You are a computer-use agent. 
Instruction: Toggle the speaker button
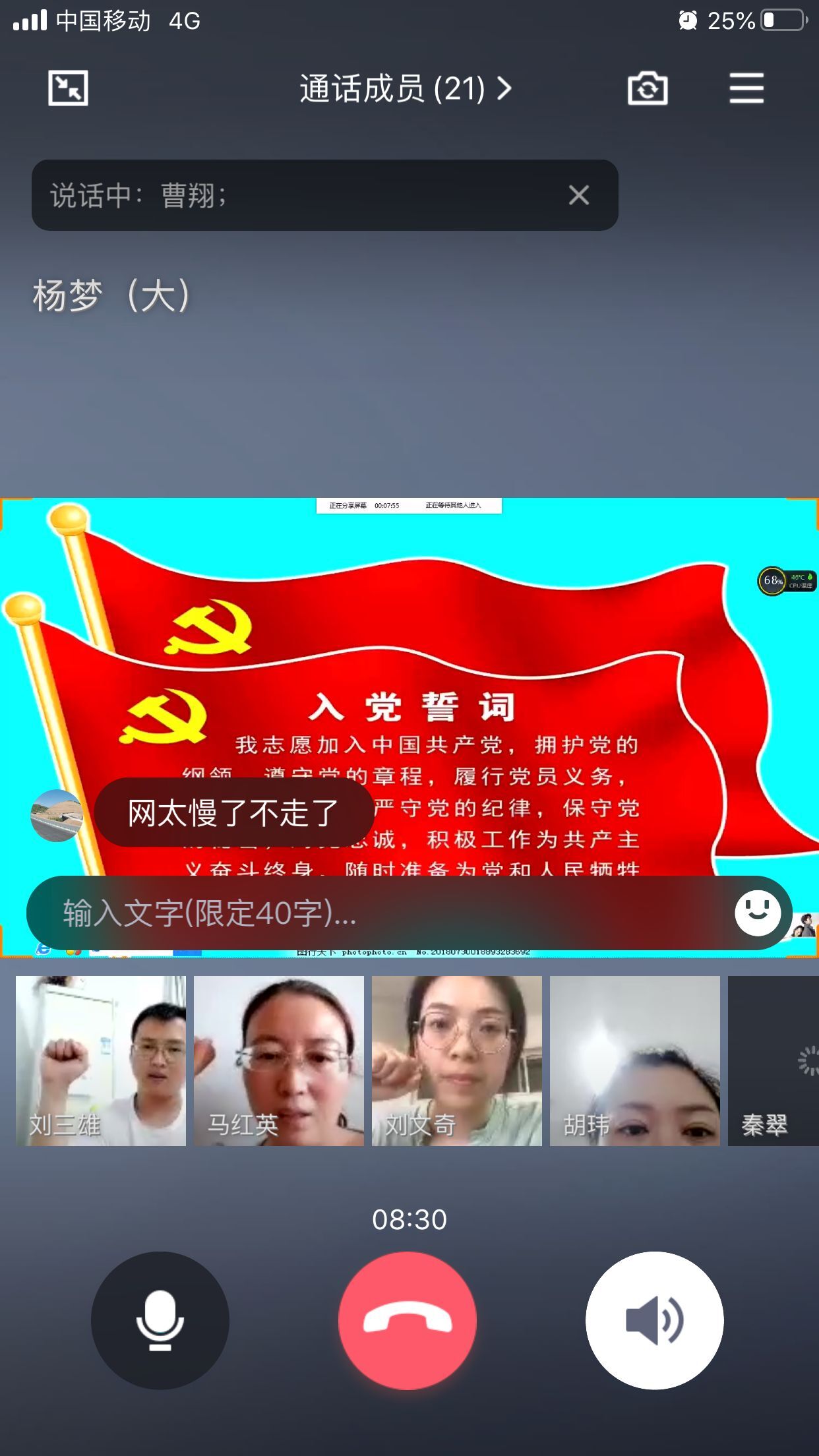tap(654, 1320)
